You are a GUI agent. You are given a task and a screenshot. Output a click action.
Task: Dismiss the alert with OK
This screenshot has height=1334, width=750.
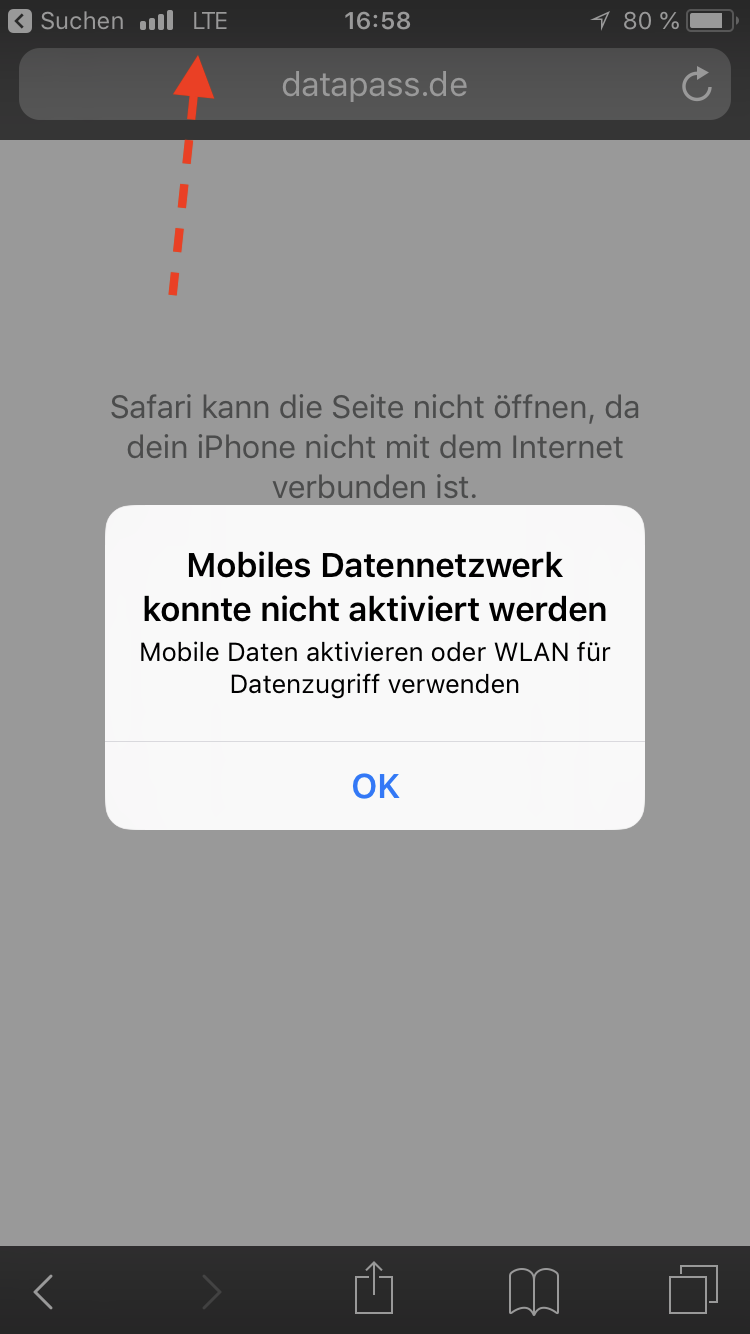click(x=375, y=786)
